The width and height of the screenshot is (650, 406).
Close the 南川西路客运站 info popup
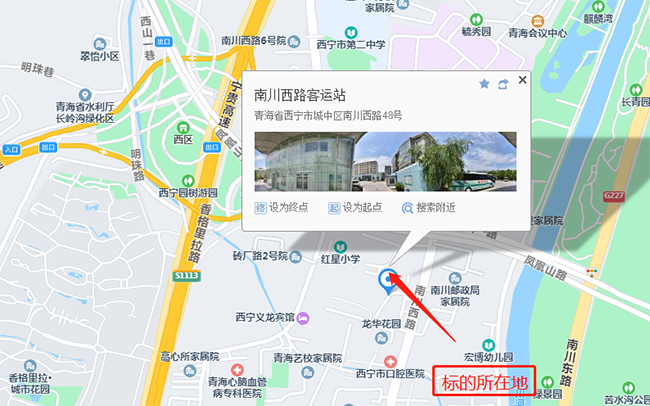[522, 81]
